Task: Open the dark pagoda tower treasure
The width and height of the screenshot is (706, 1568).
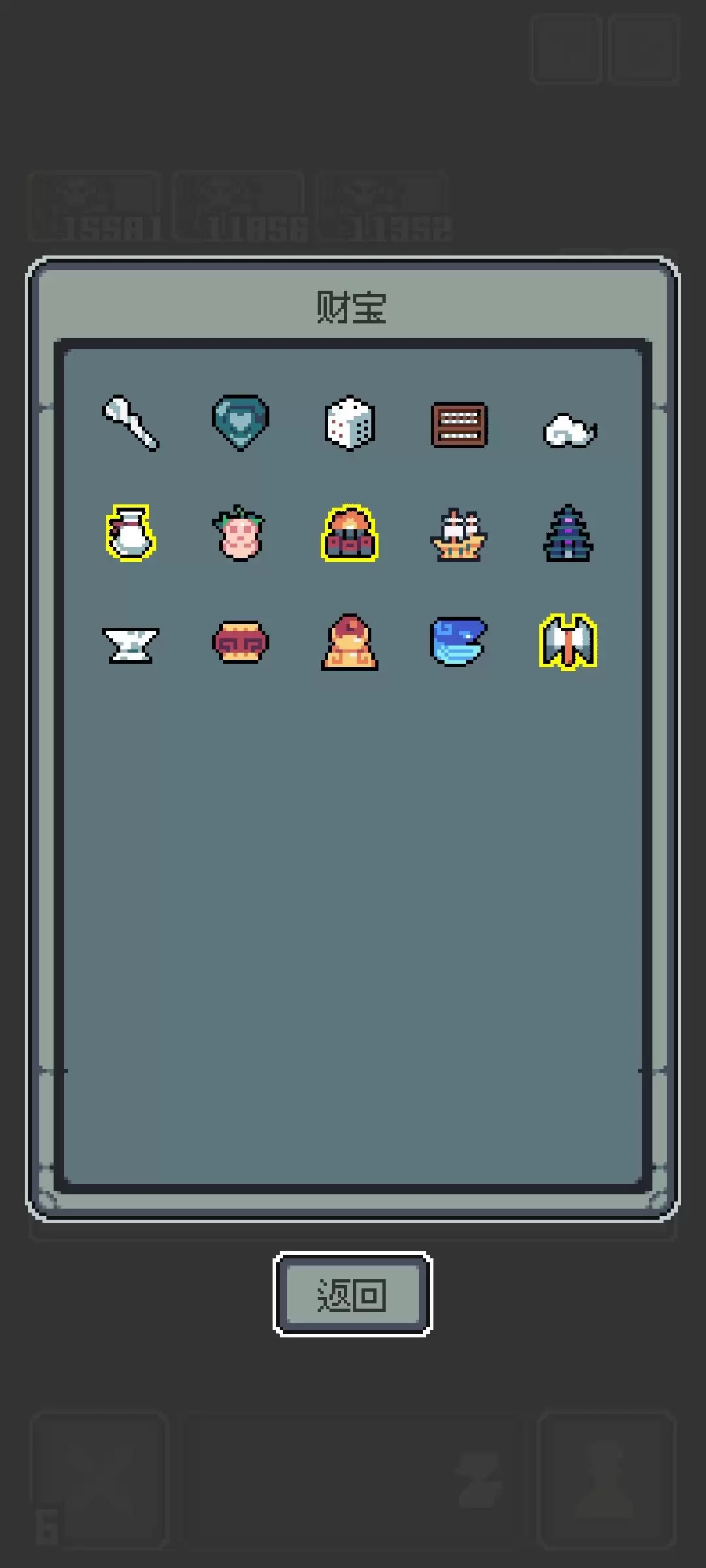Action: (569, 532)
